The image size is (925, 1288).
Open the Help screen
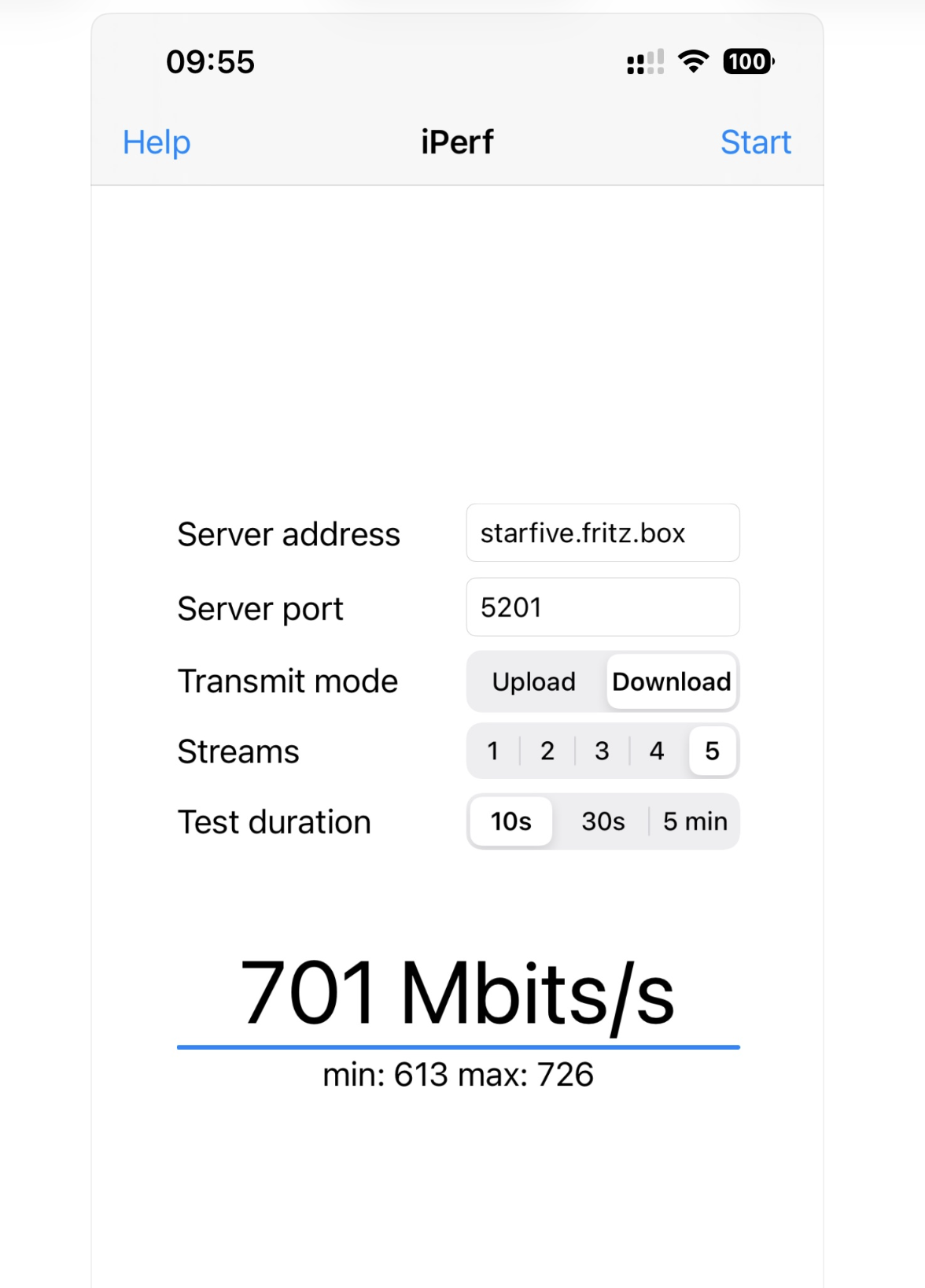click(155, 142)
